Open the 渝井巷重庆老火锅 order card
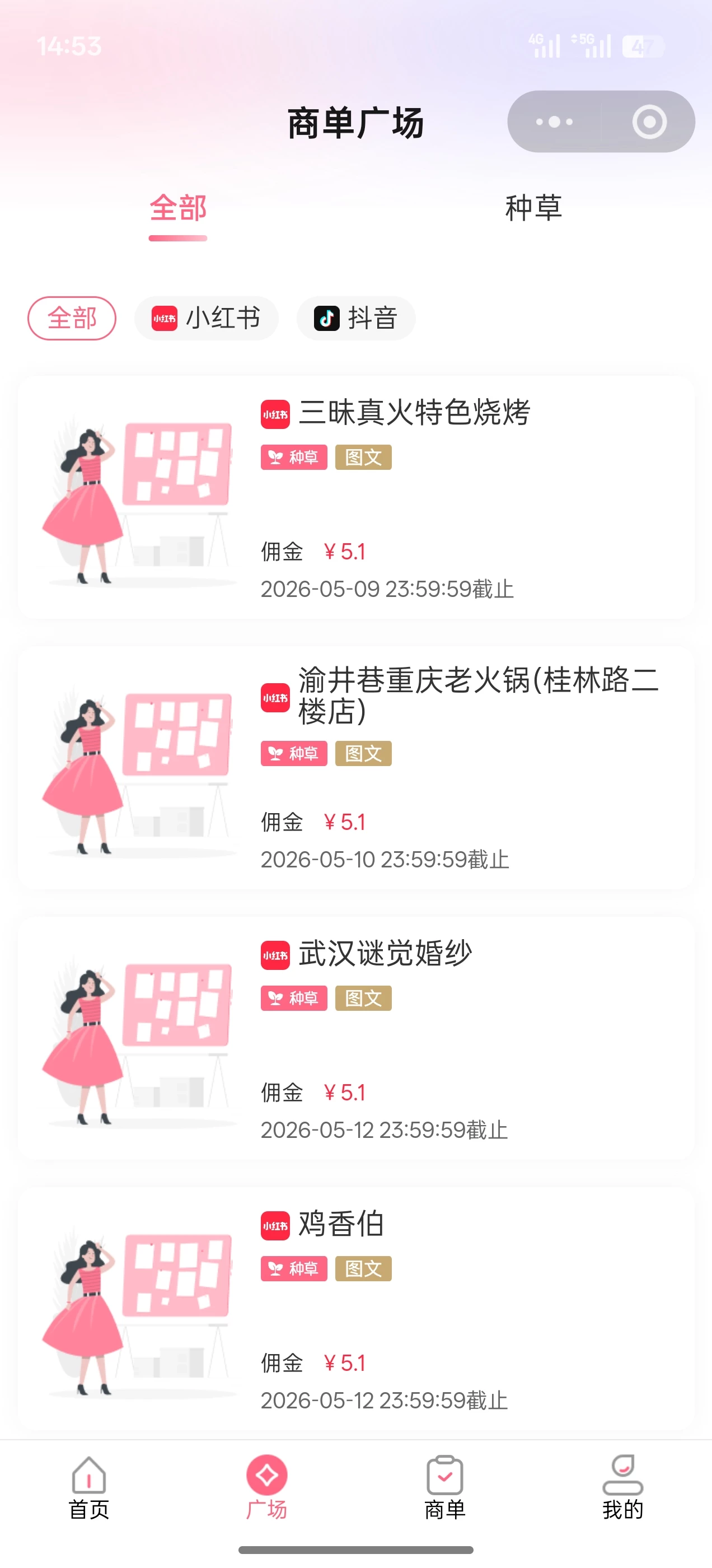This screenshot has width=712, height=1568. point(356,770)
